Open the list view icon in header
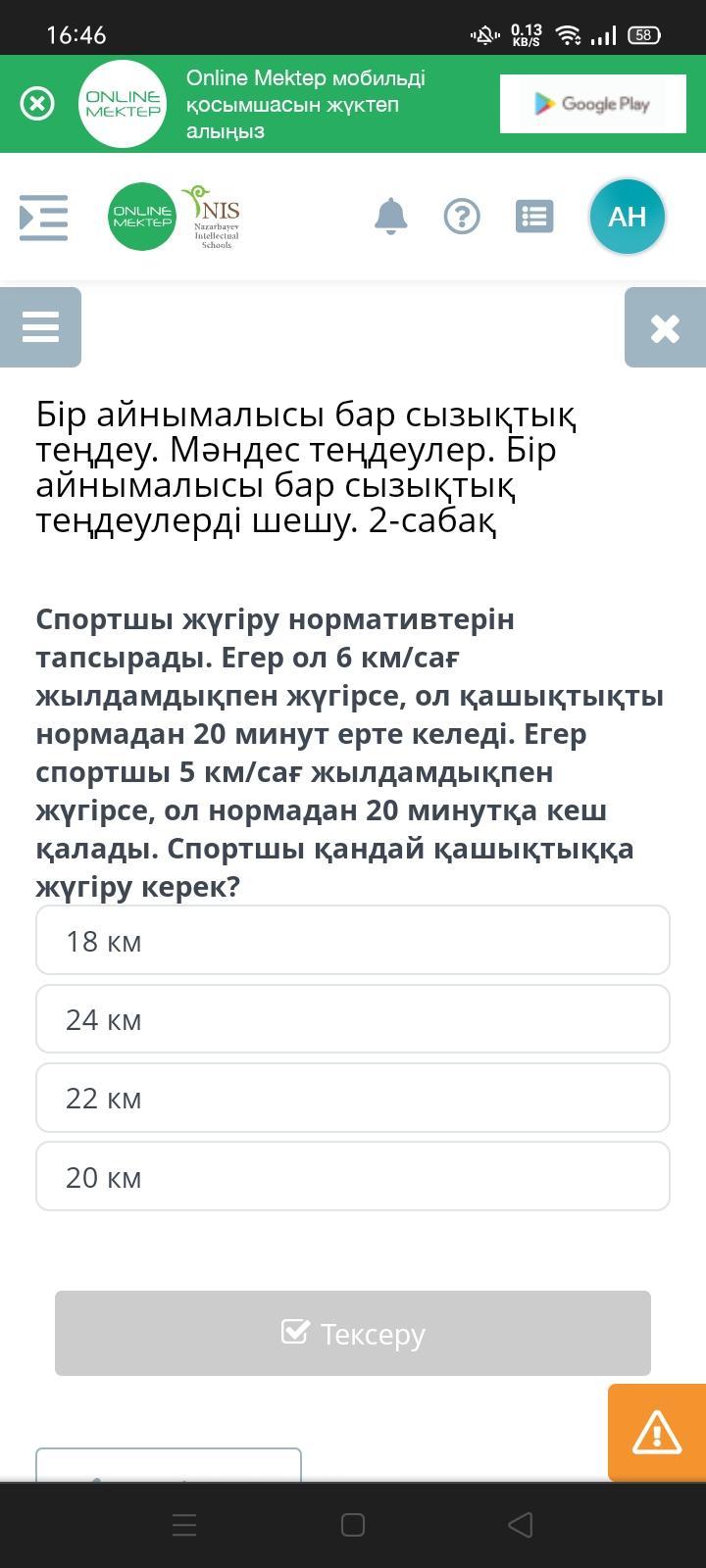 pyautogui.click(x=534, y=216)
